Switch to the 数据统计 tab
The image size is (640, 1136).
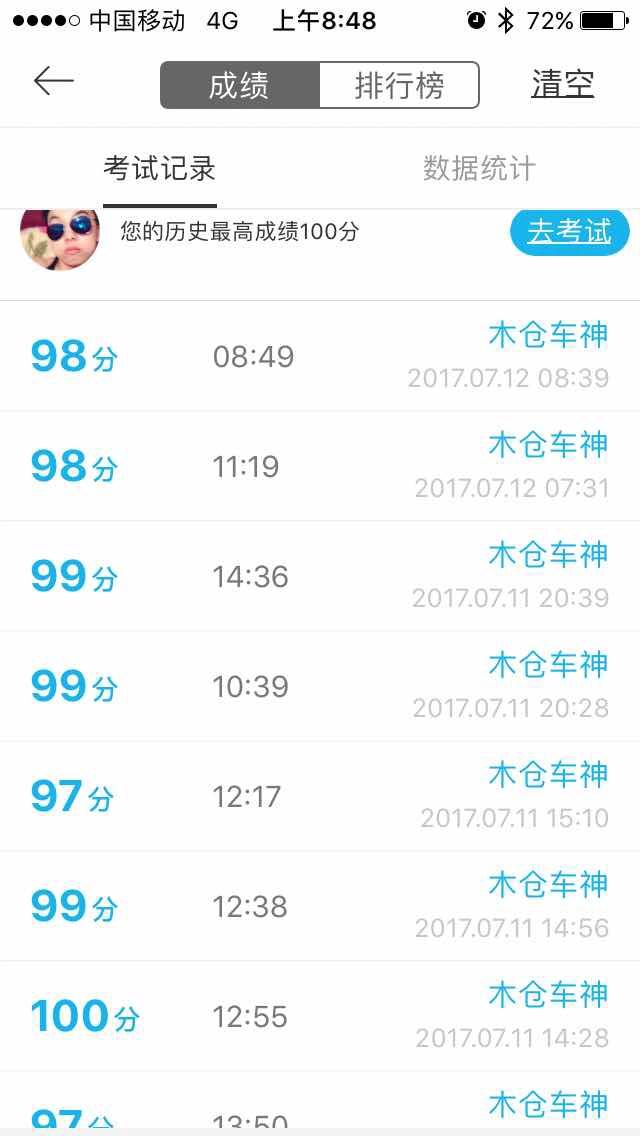(x=479, y=168)
